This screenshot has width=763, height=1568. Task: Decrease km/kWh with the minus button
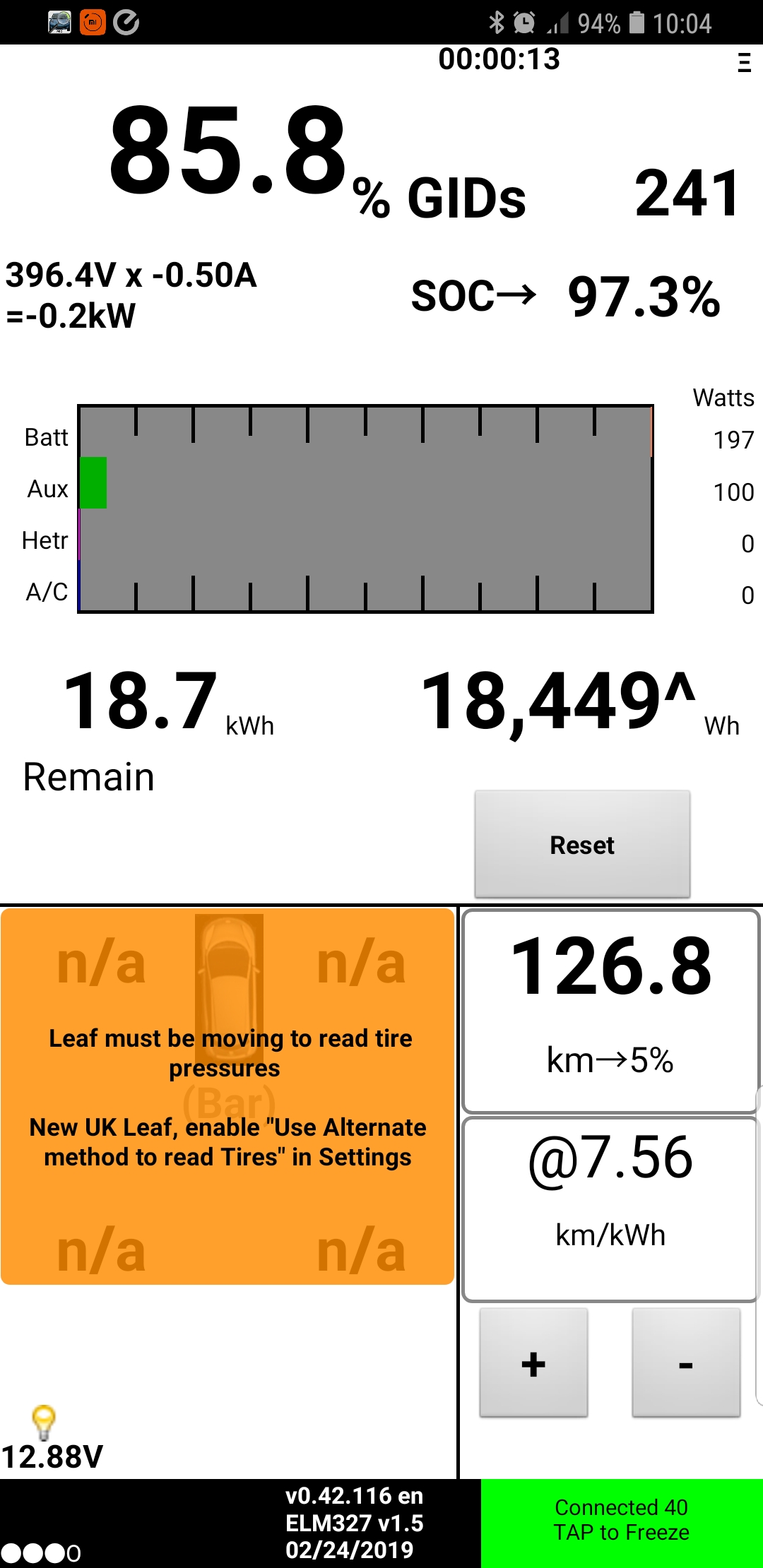tap(686, 1363)
